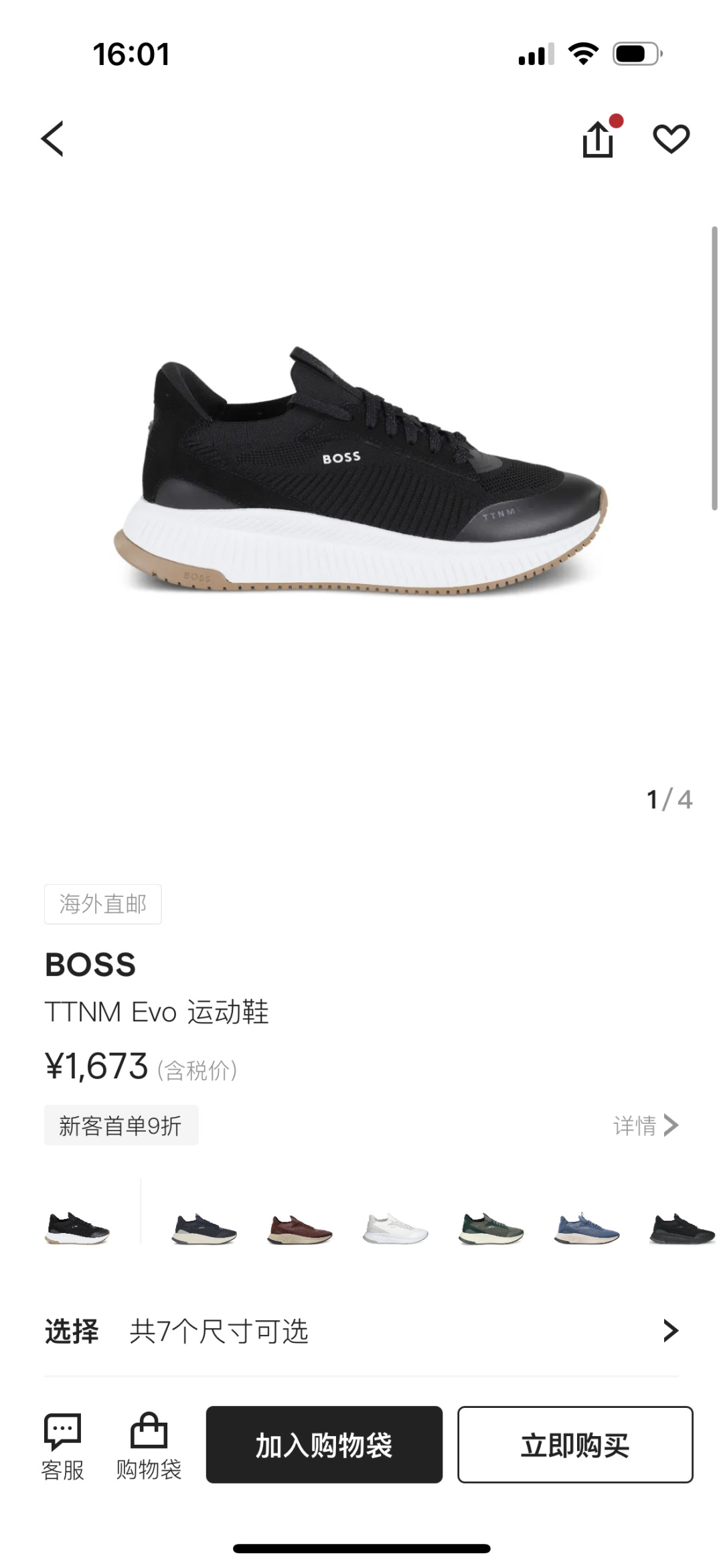
Task: Tap 加入购物袋 to add to bag
Action: 324,1445
